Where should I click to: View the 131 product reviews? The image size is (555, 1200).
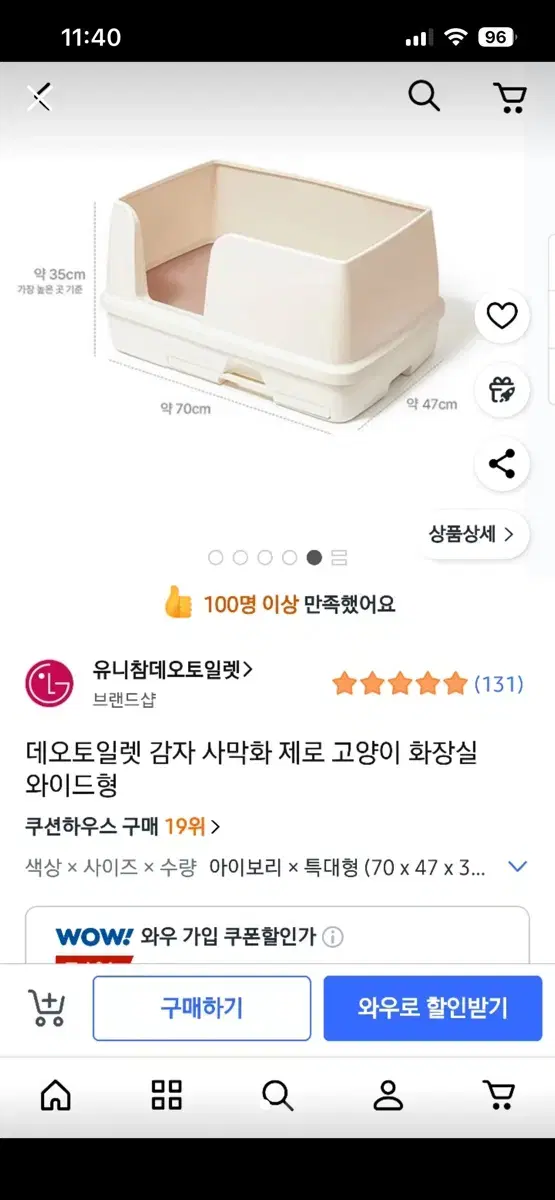click(428, 684)
